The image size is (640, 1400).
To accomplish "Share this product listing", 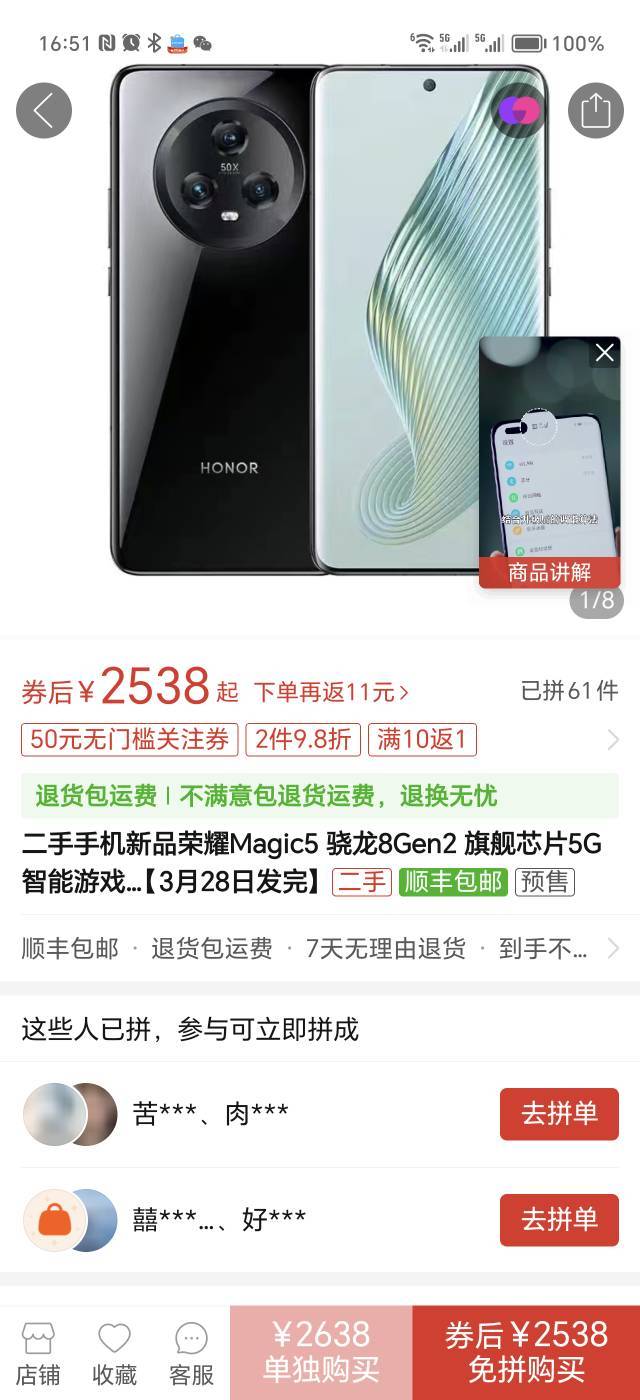I will click(595, 110).
